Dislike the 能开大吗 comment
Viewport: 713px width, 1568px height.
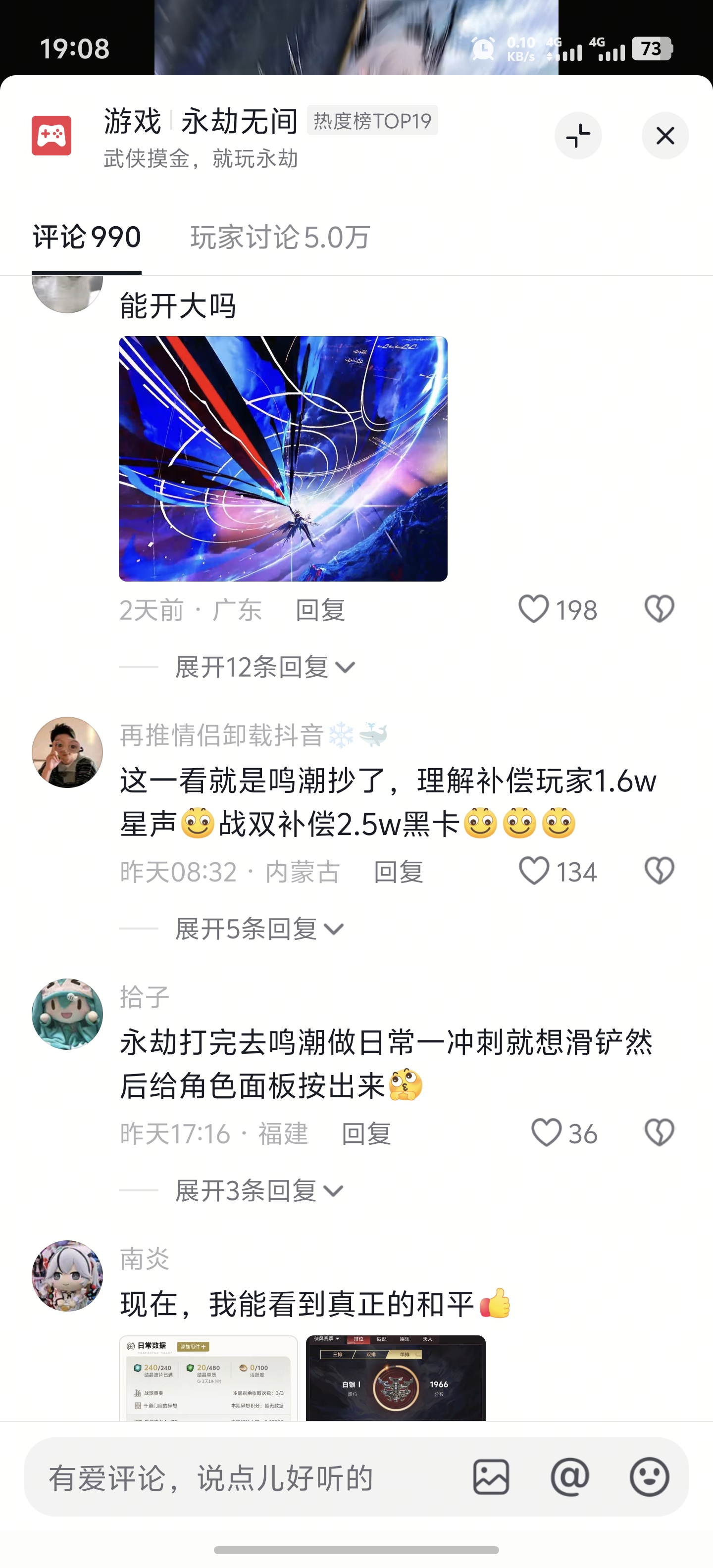tap(660, 609)
